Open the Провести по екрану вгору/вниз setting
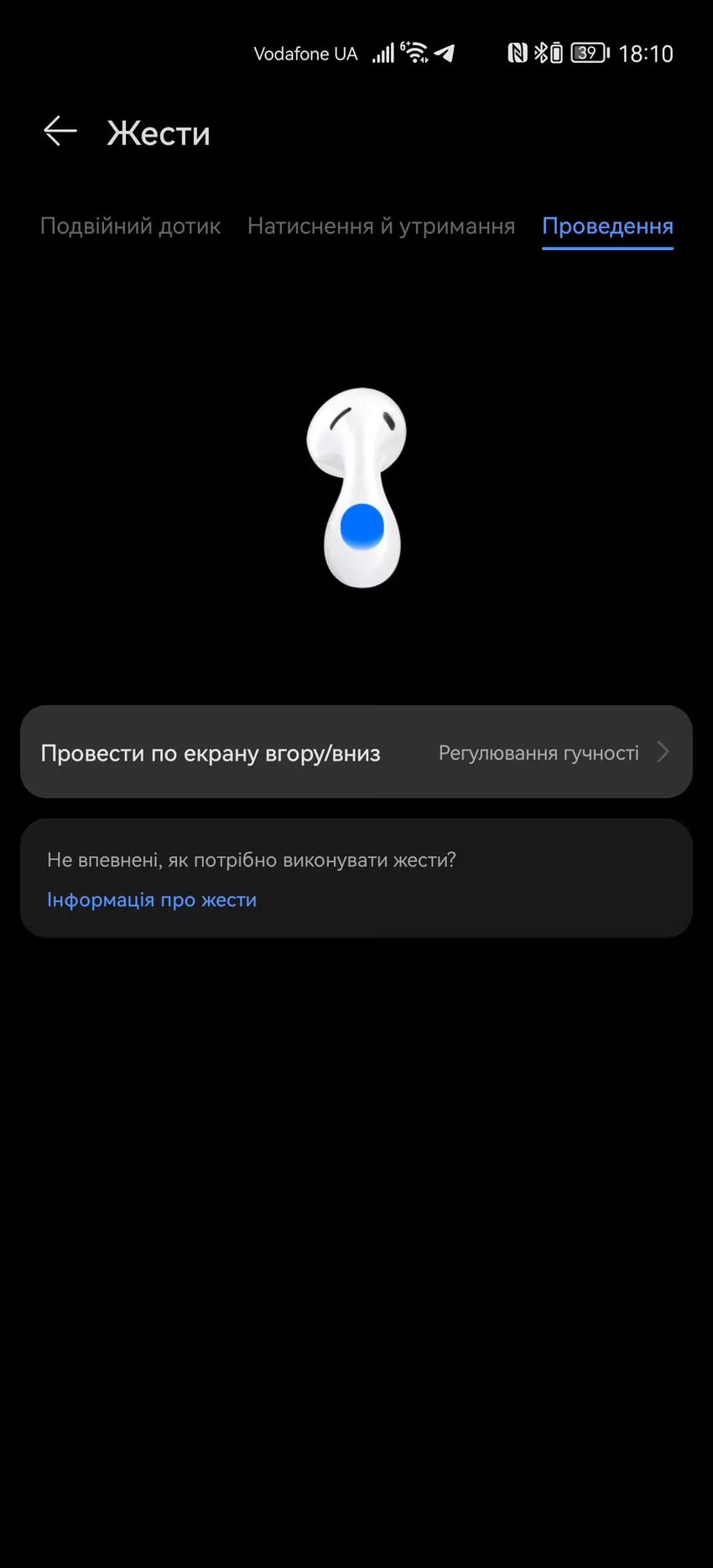The width and height of the screenshot is (713, 1568). tap(356, 752)
